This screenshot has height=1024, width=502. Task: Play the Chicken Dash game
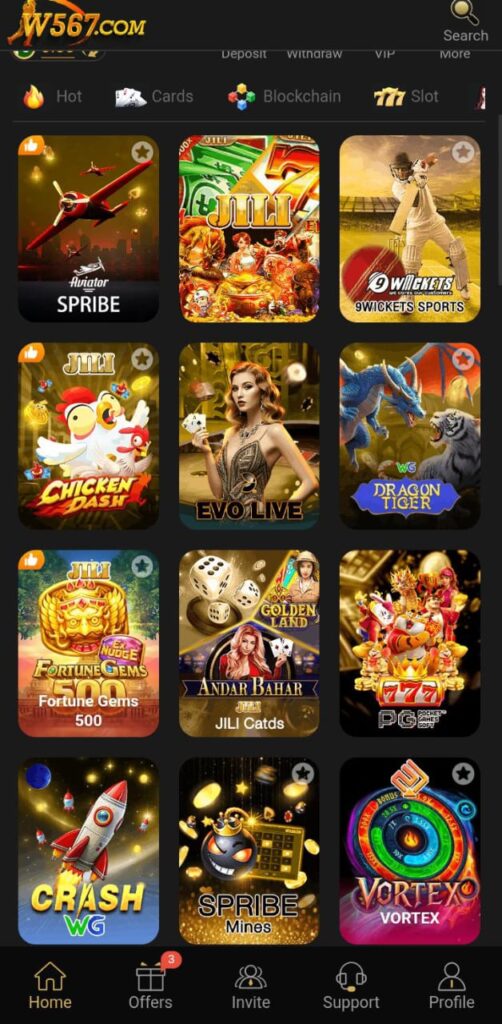click(x=88, y=436)
